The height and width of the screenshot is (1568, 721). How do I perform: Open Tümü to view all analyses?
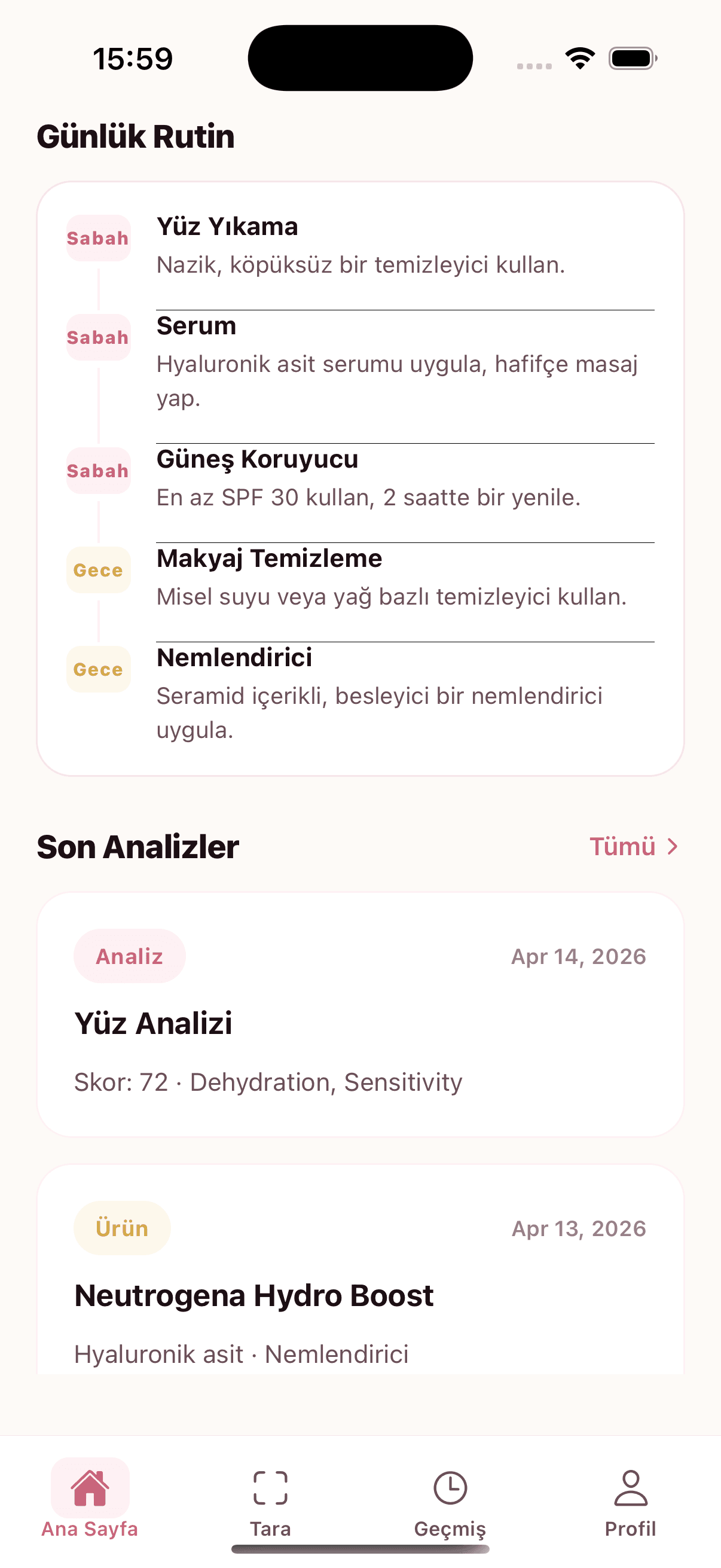point(623,846)
